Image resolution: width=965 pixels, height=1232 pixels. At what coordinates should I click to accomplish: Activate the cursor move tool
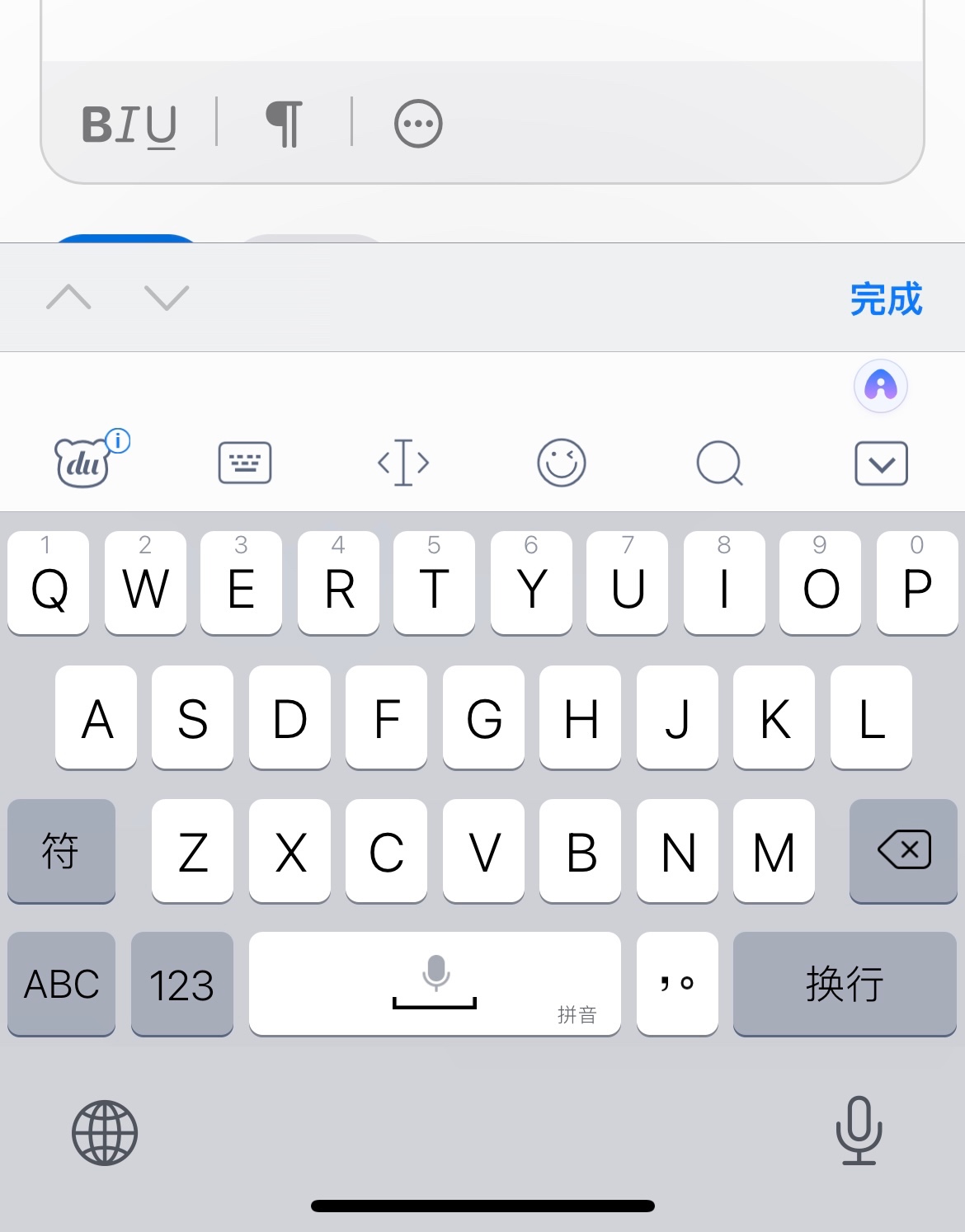tap(403, 463)
